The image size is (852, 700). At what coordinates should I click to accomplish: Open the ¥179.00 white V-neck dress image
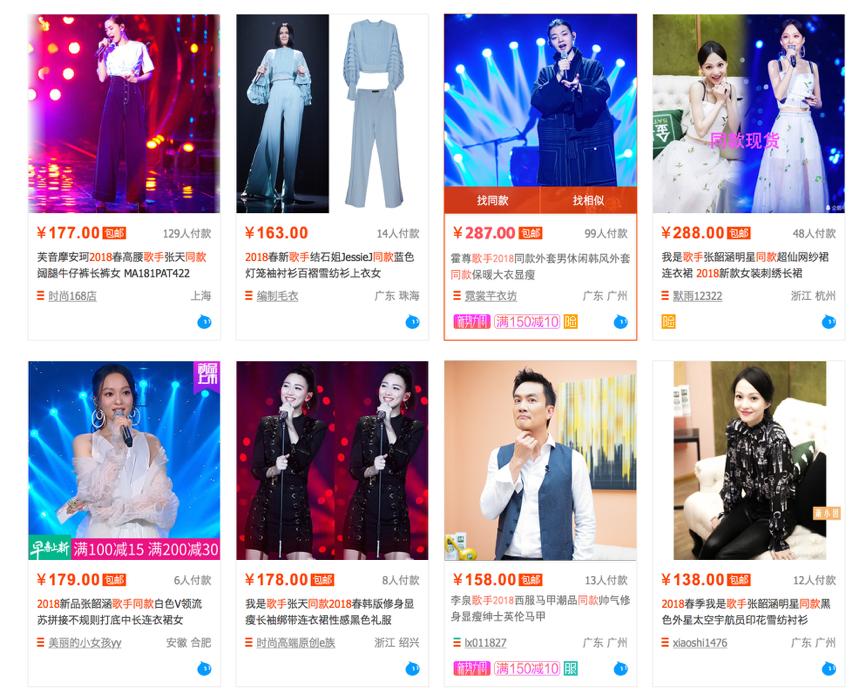pyautogui.click(x=124, y=460)
